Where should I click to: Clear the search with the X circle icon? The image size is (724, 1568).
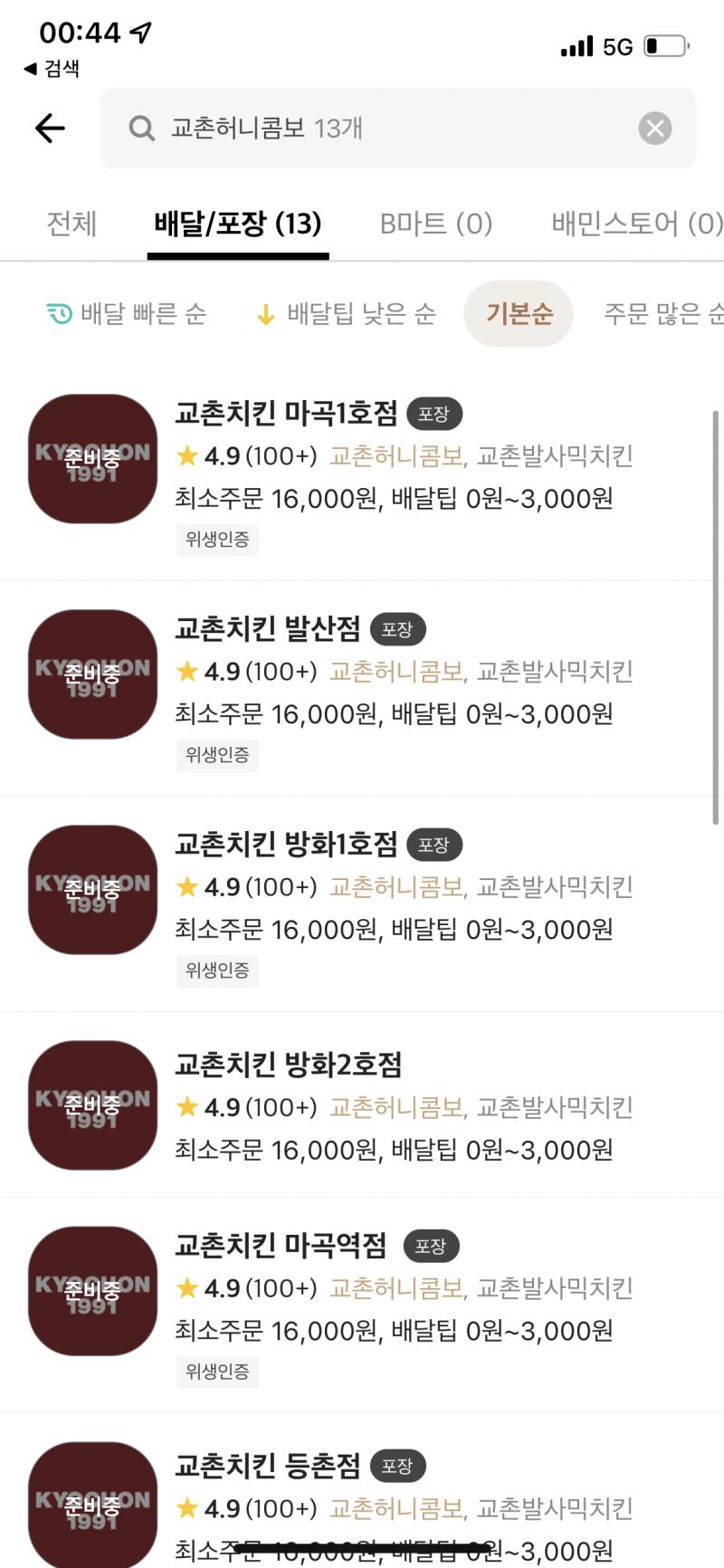tap(654, 128)
